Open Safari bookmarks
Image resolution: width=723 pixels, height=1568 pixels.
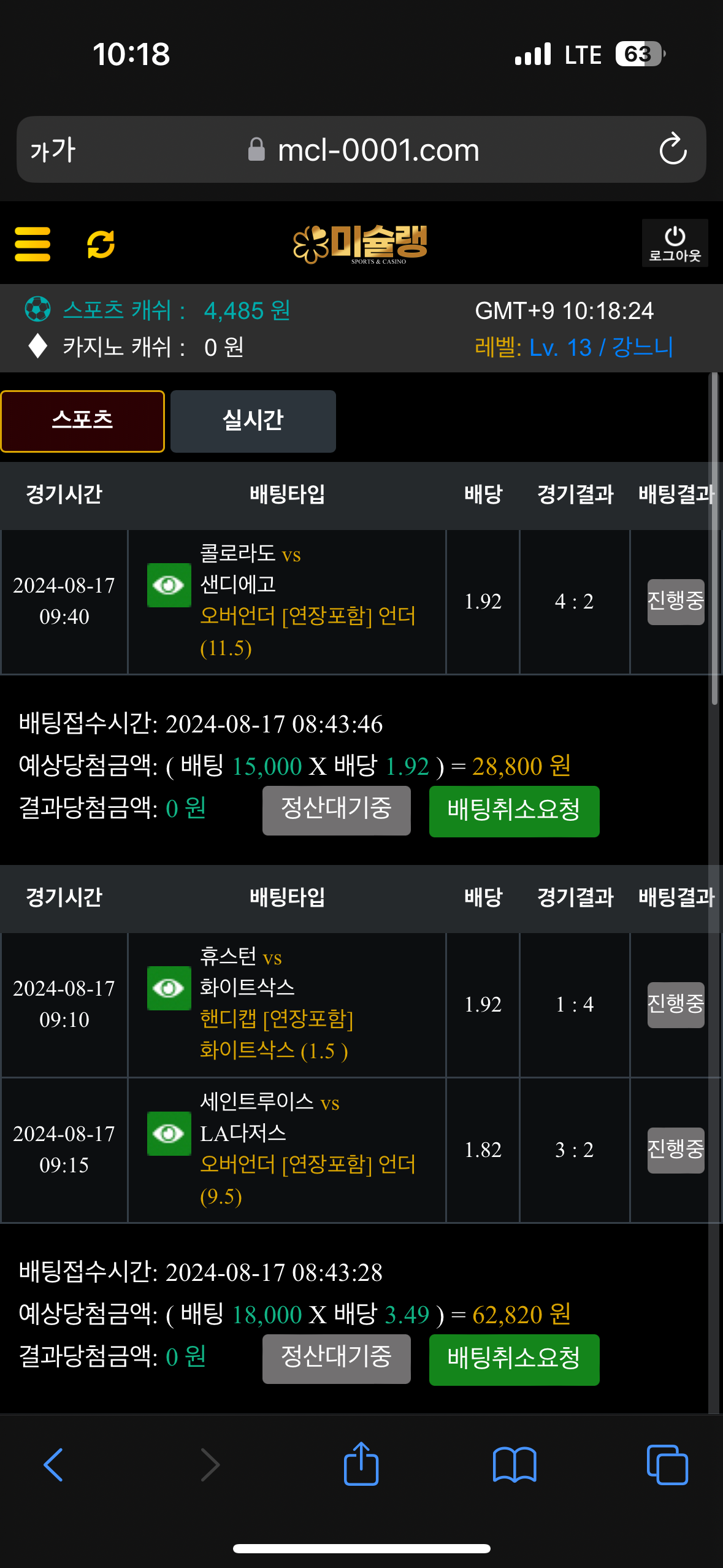tap(514, 1465)
